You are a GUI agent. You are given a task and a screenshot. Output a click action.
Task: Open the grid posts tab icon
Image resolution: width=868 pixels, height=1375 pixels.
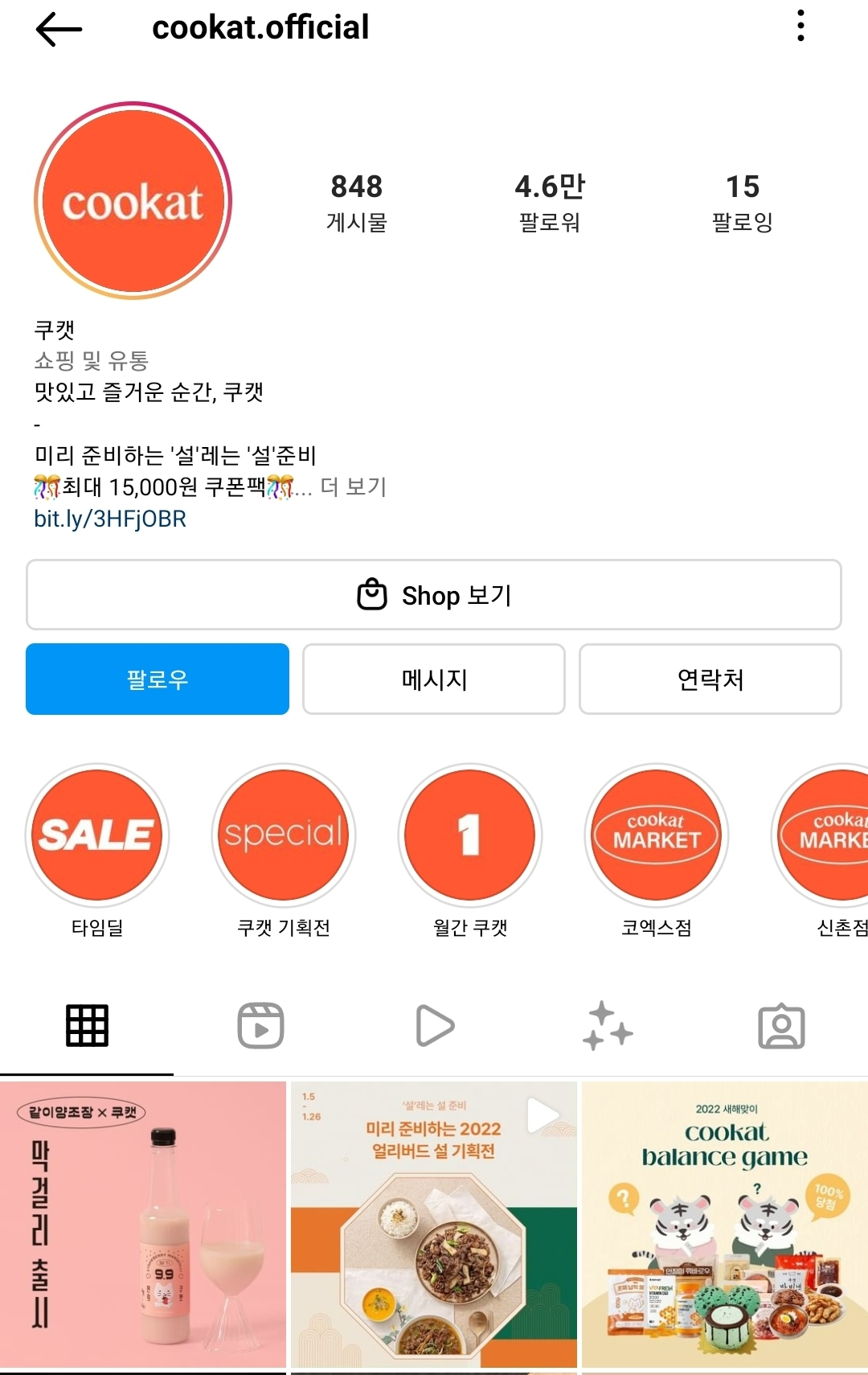click(86, 1024)
